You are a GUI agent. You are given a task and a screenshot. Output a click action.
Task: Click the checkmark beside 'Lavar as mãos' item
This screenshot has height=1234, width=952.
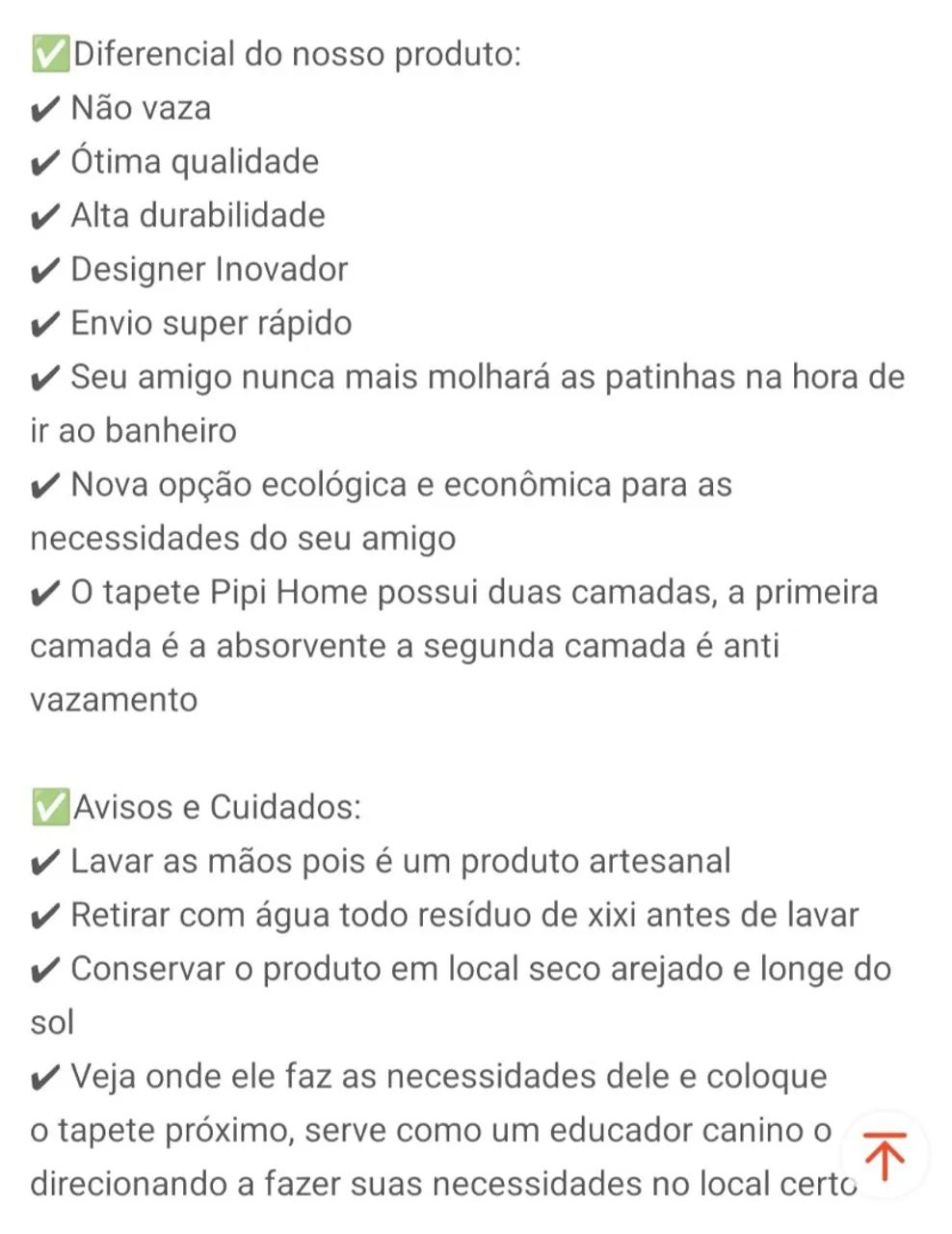point(45,860)
